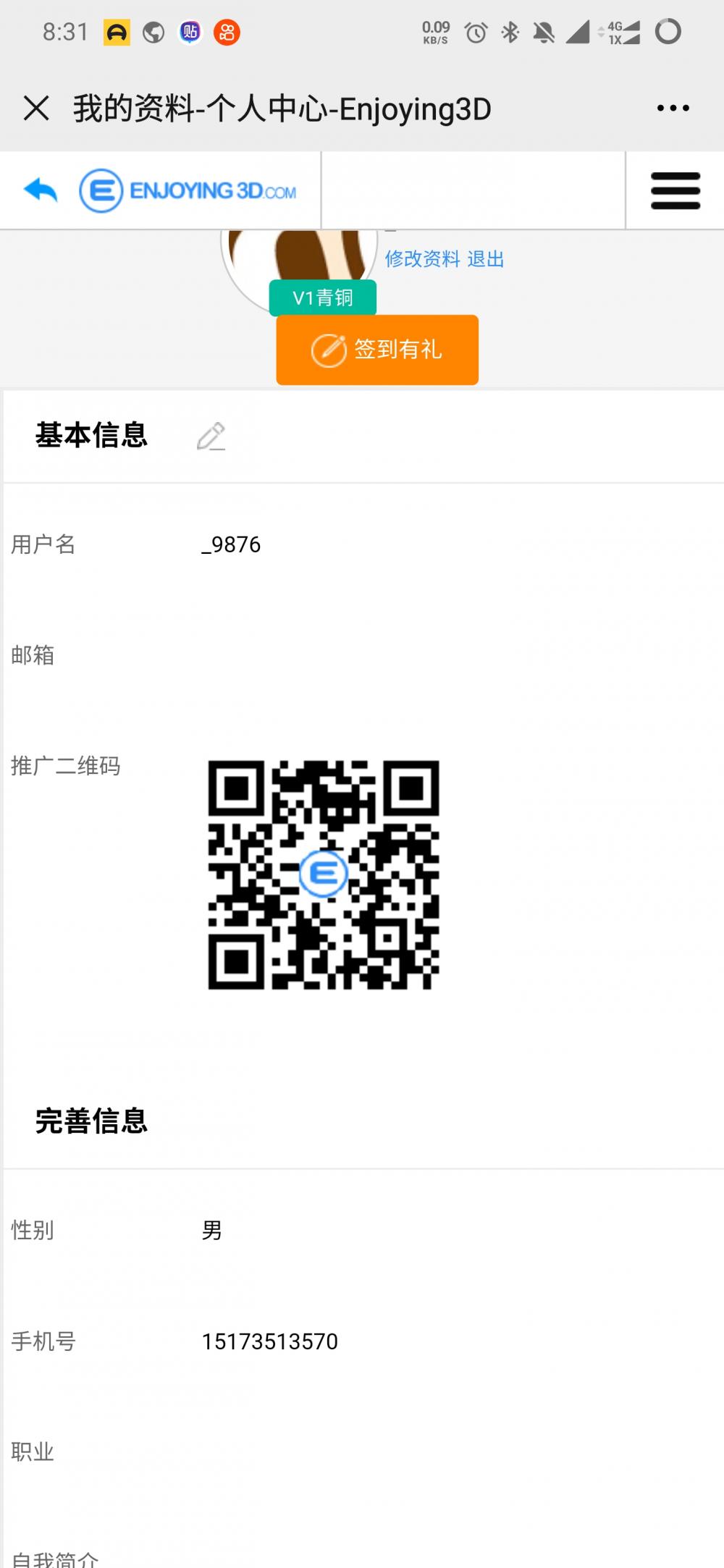The height and width of the screenshot is (1568, 724).
Task: Open the hamburger navigation menu
Action: point(675,191)
